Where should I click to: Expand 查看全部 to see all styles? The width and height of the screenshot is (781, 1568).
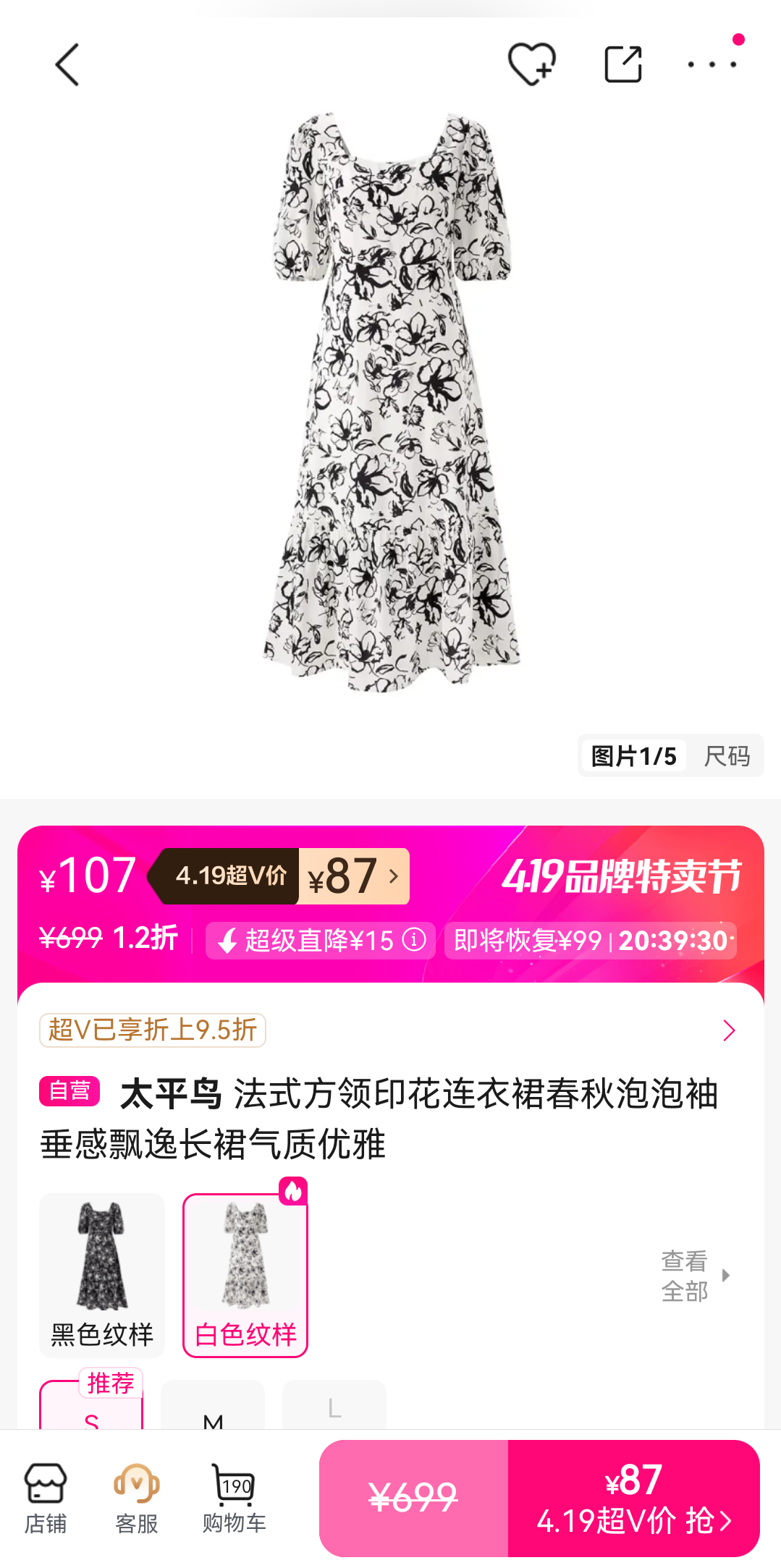[x=684, y=1274]
